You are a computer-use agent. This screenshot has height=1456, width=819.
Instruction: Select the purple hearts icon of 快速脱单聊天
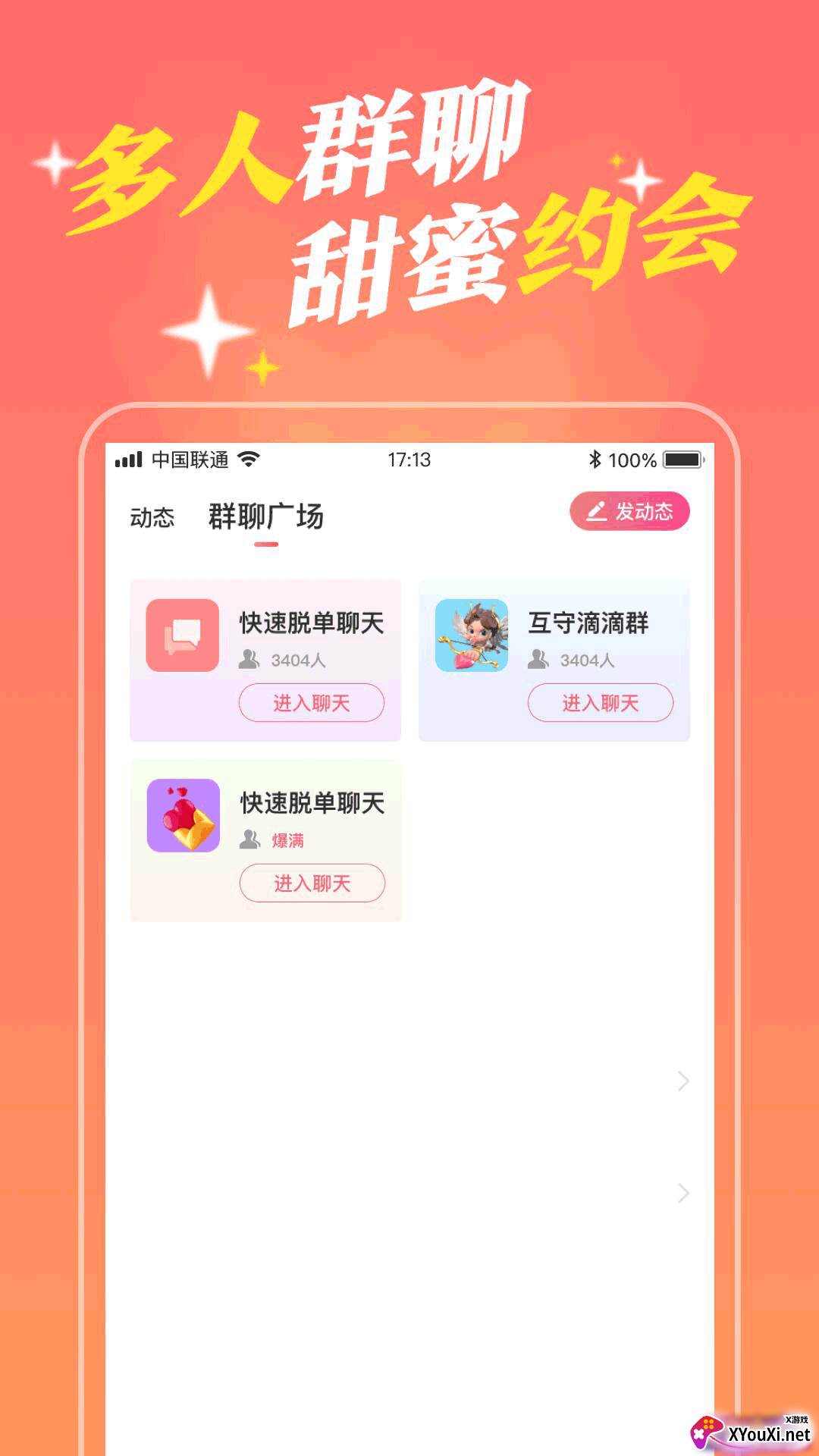[x=182, y=817]
